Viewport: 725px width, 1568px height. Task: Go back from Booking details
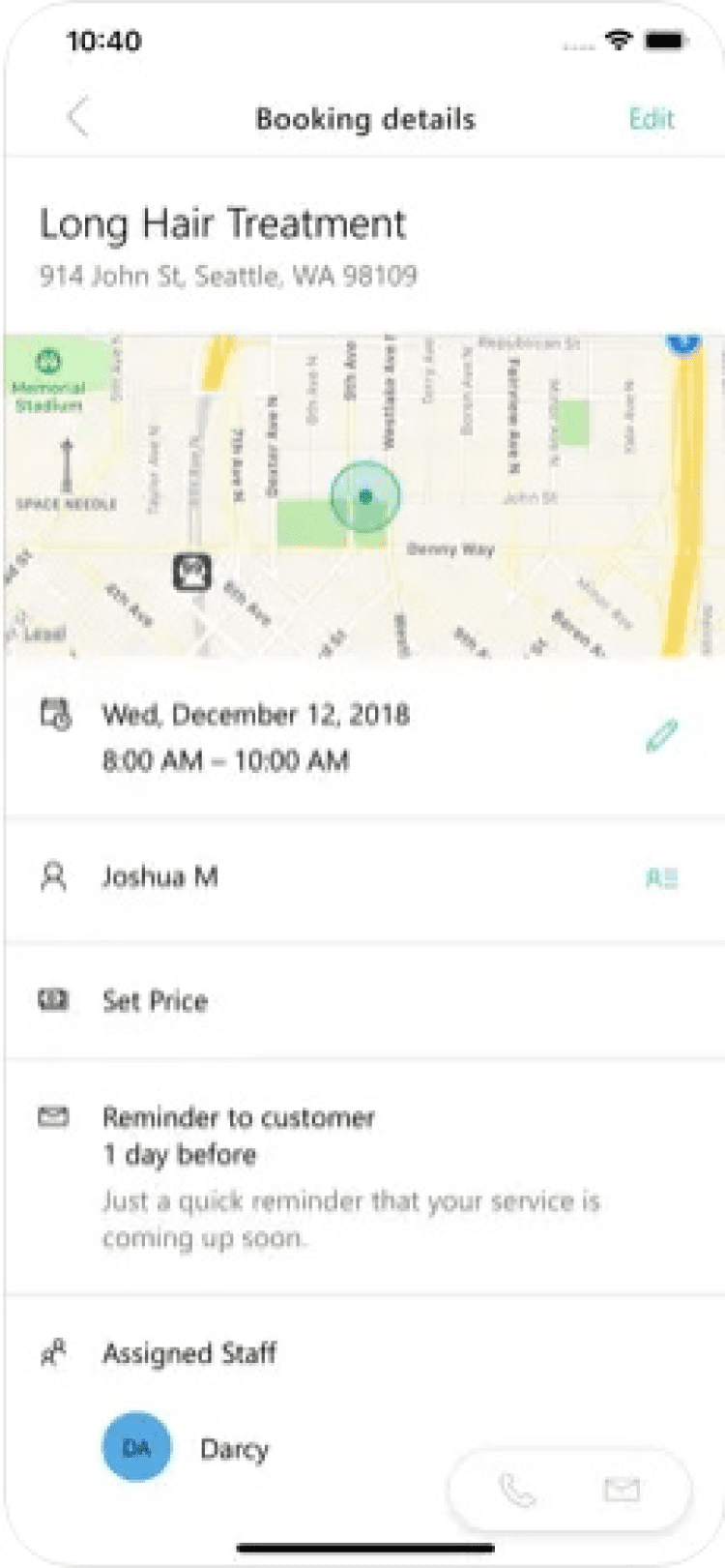point(78,118)
